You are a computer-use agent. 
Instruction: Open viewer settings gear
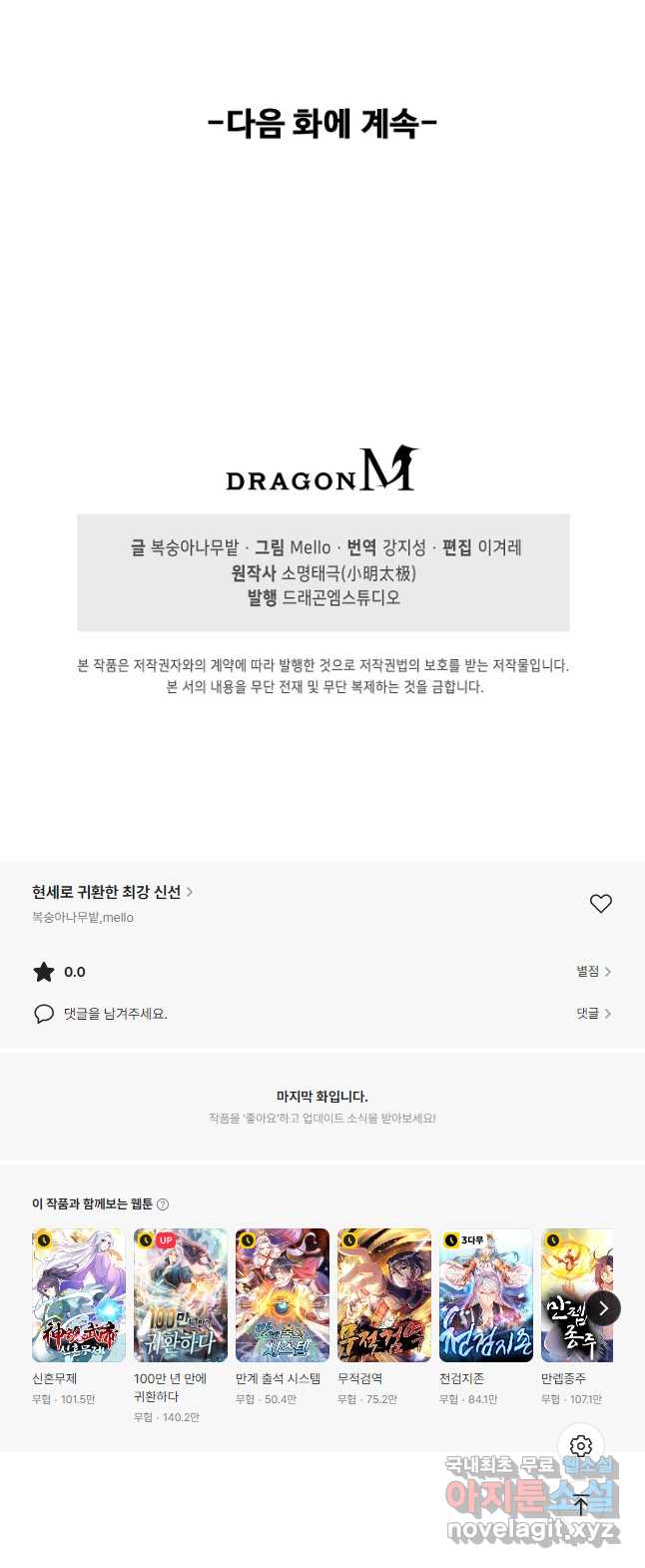click(581, 1445)
